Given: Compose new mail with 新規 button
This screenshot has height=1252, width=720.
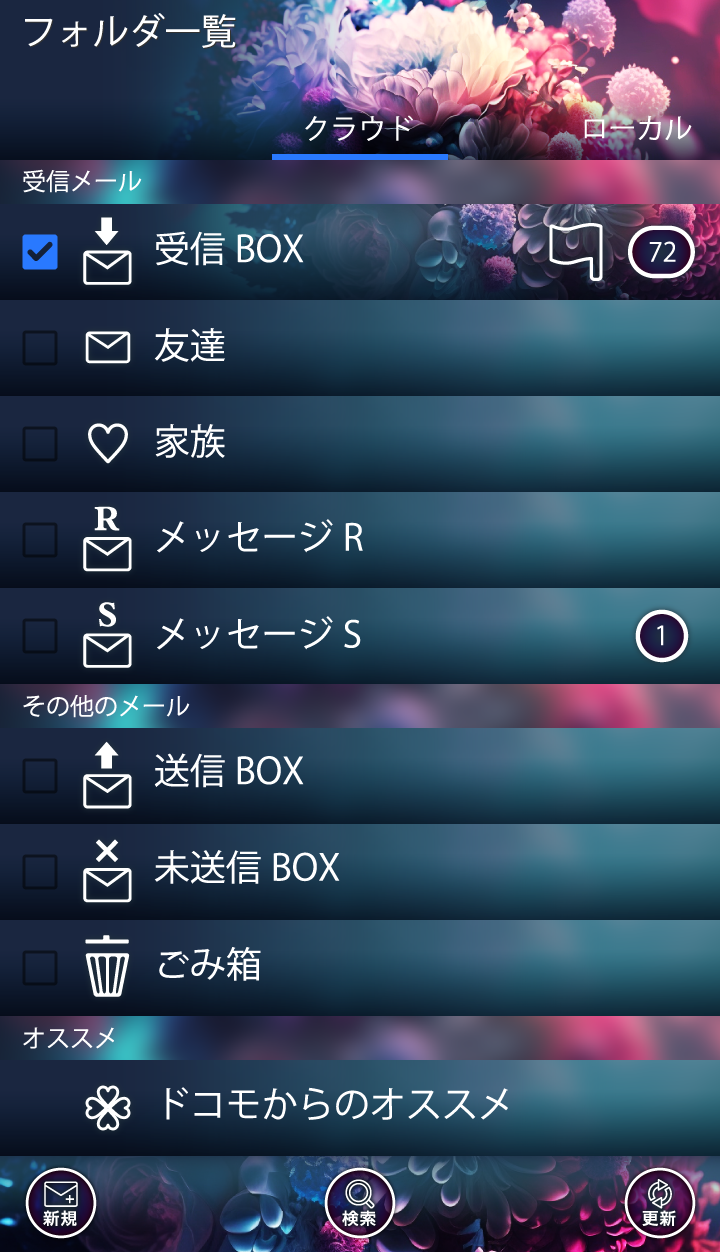Looking at the screenshot, I should pyautogui.click(x=60, y=1203).
